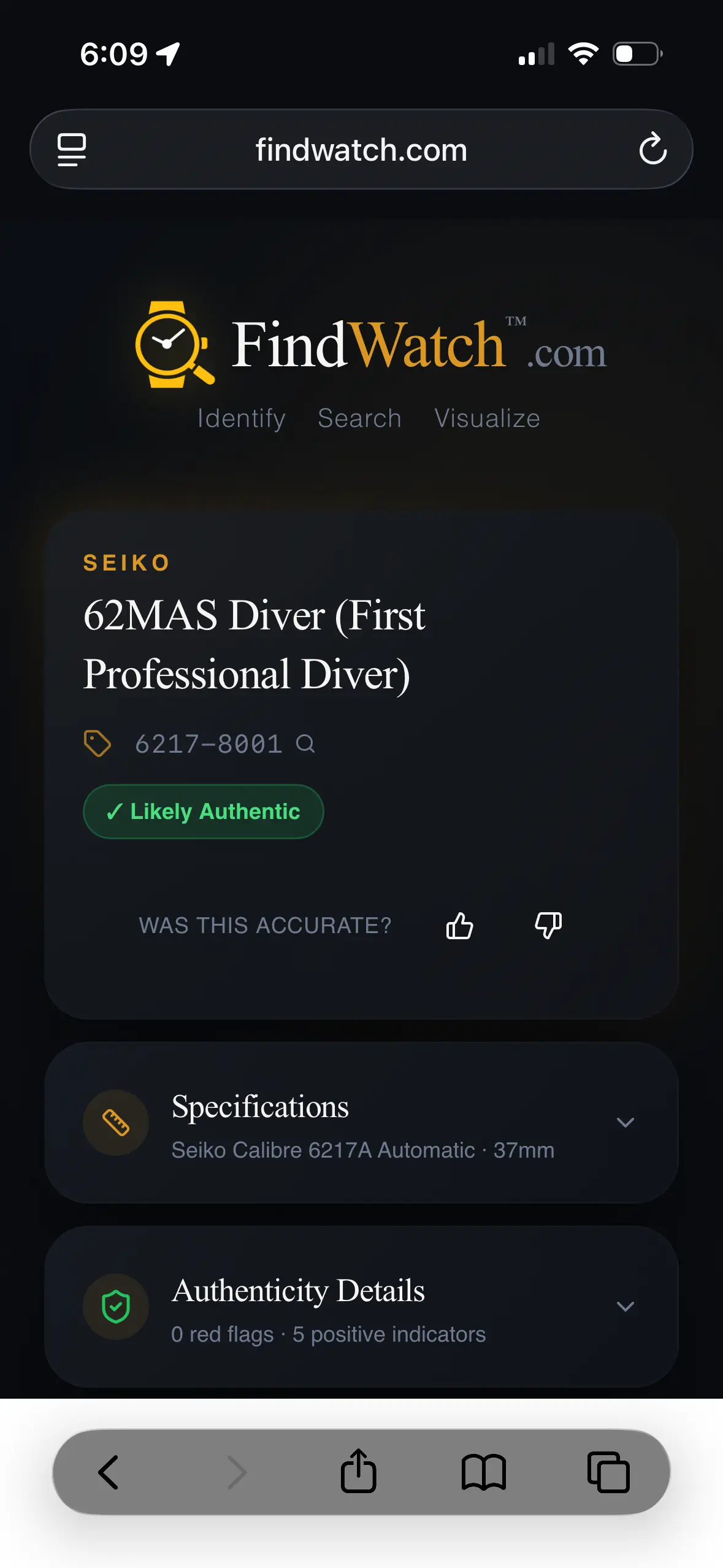This screenshot has width=723, height=1568.
Task: Open the FindWatch.com logo homepage link
Action: pos(370,345)
